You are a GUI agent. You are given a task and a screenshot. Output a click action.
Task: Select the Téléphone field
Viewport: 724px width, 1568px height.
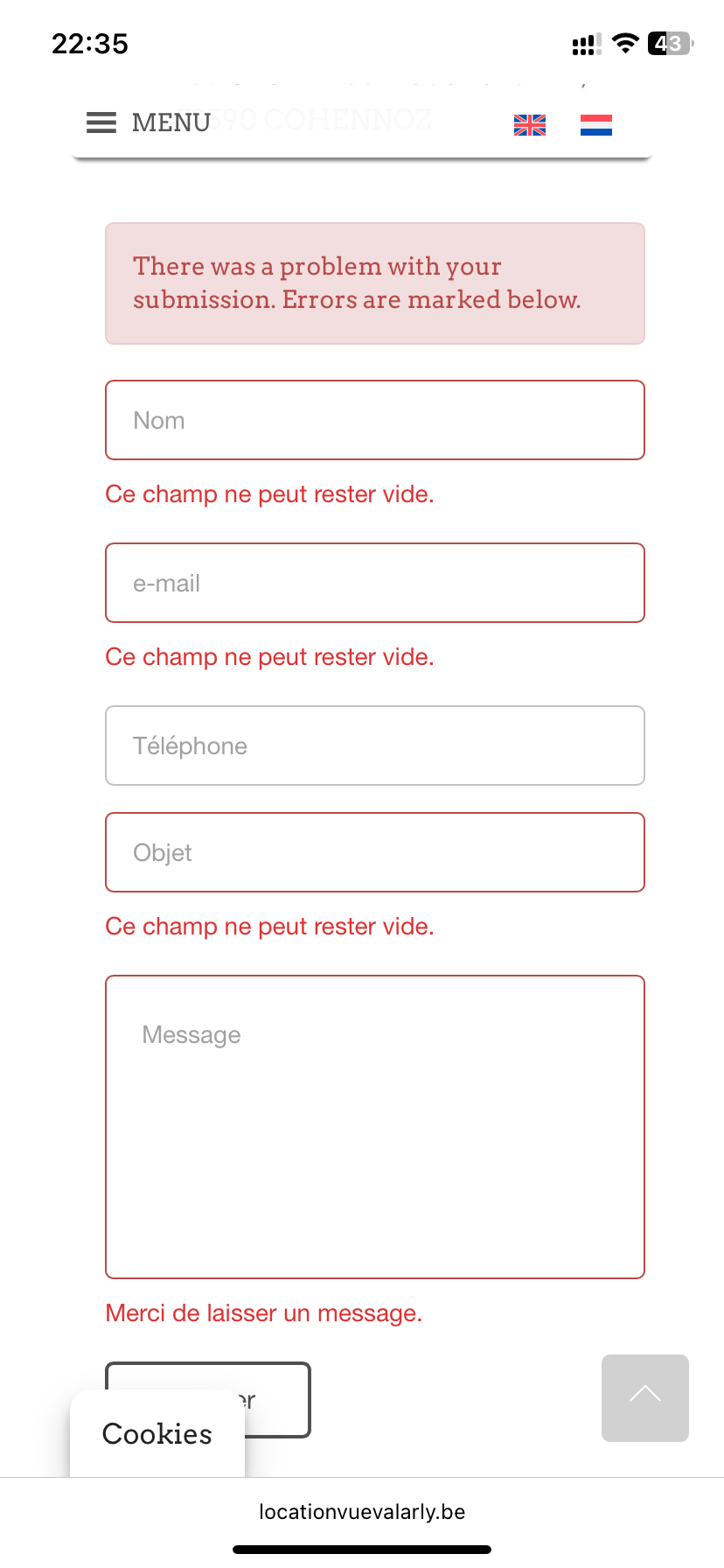[375, 745]
